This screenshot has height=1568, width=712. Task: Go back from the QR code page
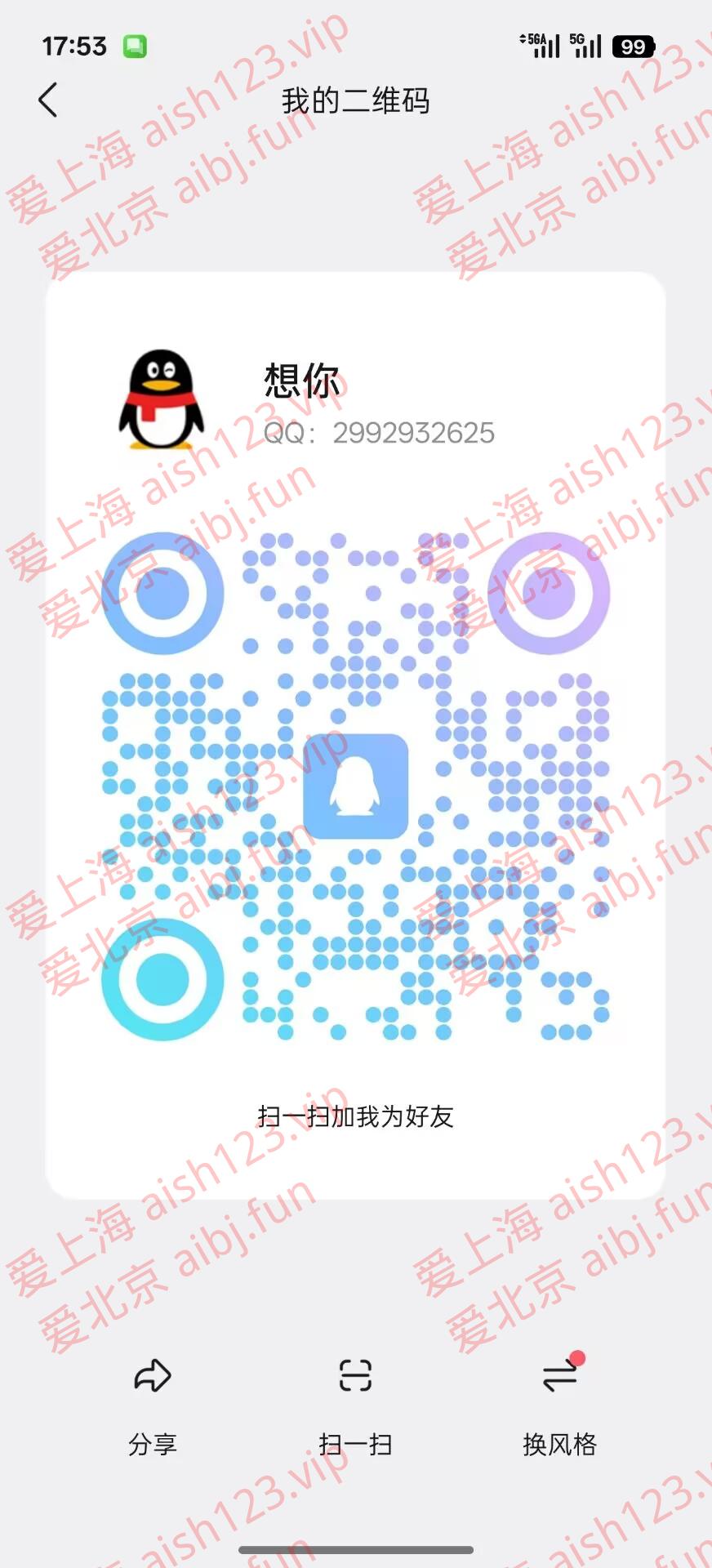pyautogui.click(x=48, y=100)
